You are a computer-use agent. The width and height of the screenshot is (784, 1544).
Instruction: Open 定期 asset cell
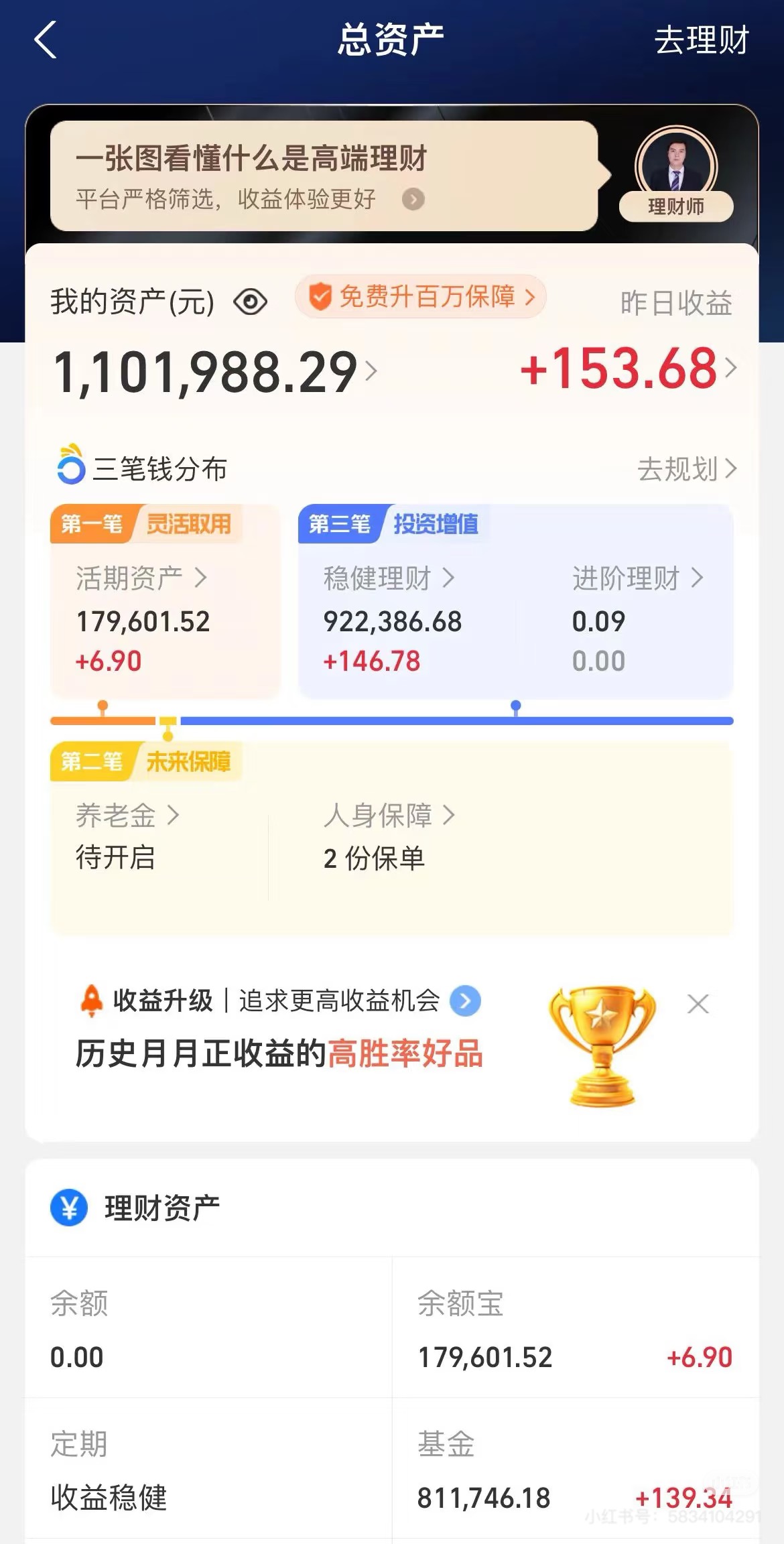(208, 1469)
